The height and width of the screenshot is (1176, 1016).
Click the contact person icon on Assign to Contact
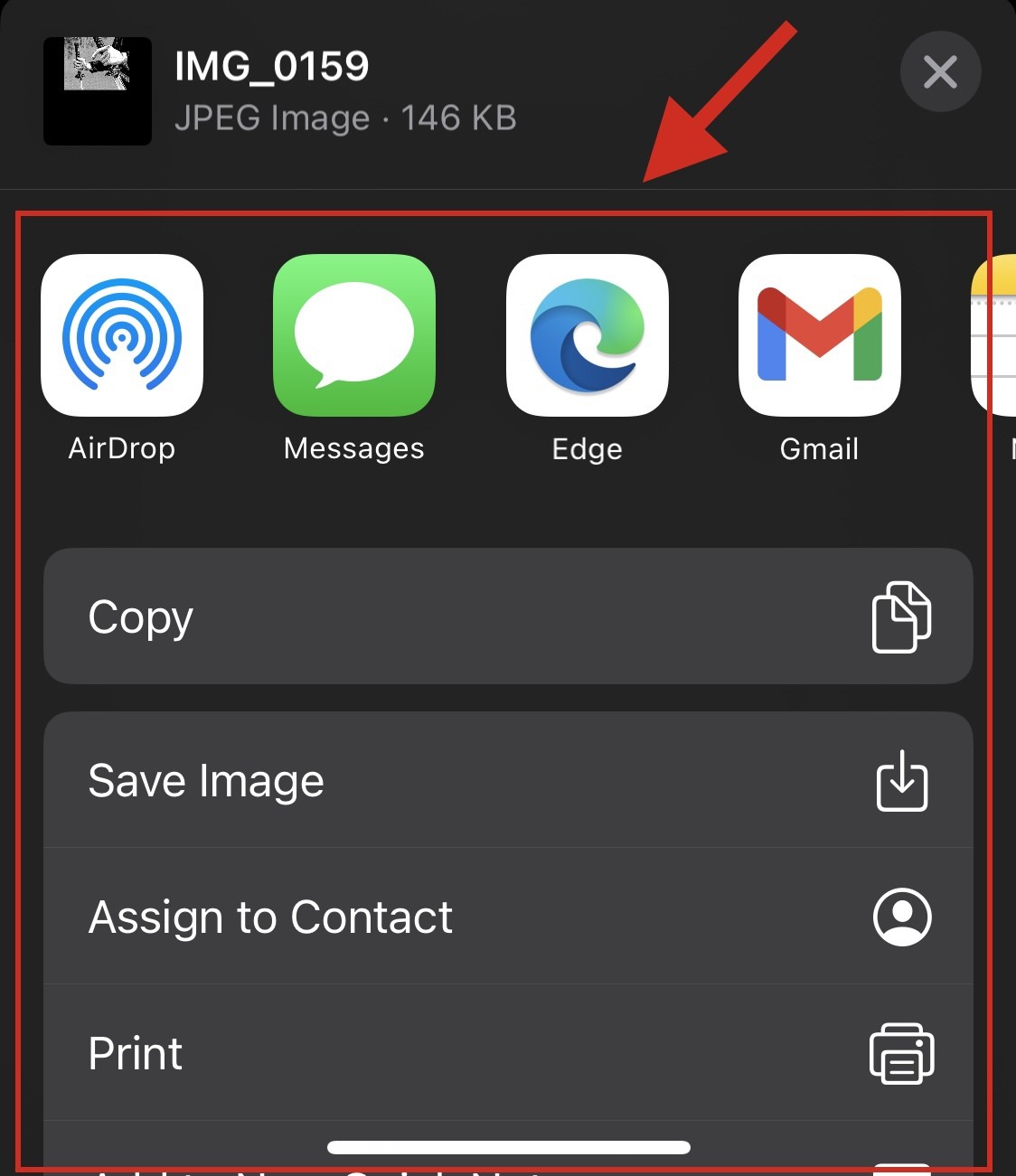pos(902,917)
